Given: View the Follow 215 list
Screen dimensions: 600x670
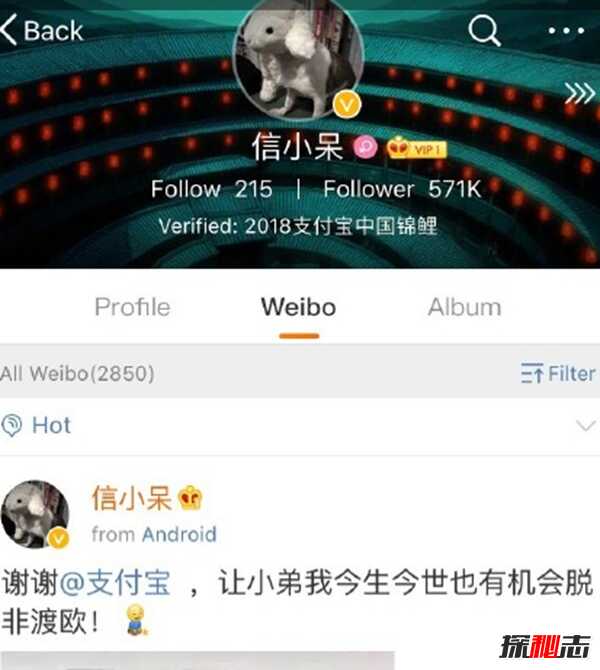Looking at the screenshot, I should (211, 189).
